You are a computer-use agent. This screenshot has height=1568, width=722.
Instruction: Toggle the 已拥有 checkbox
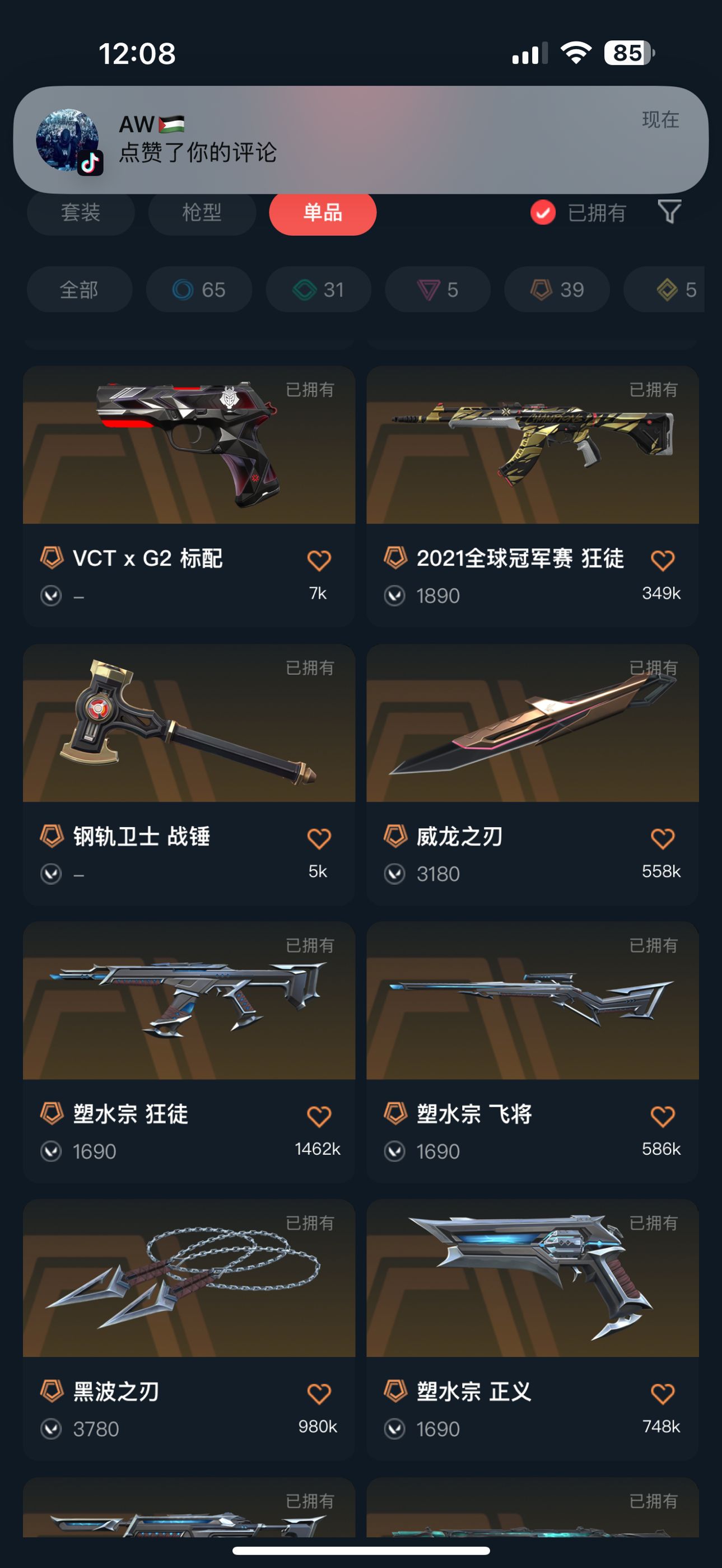pos(543,212)
